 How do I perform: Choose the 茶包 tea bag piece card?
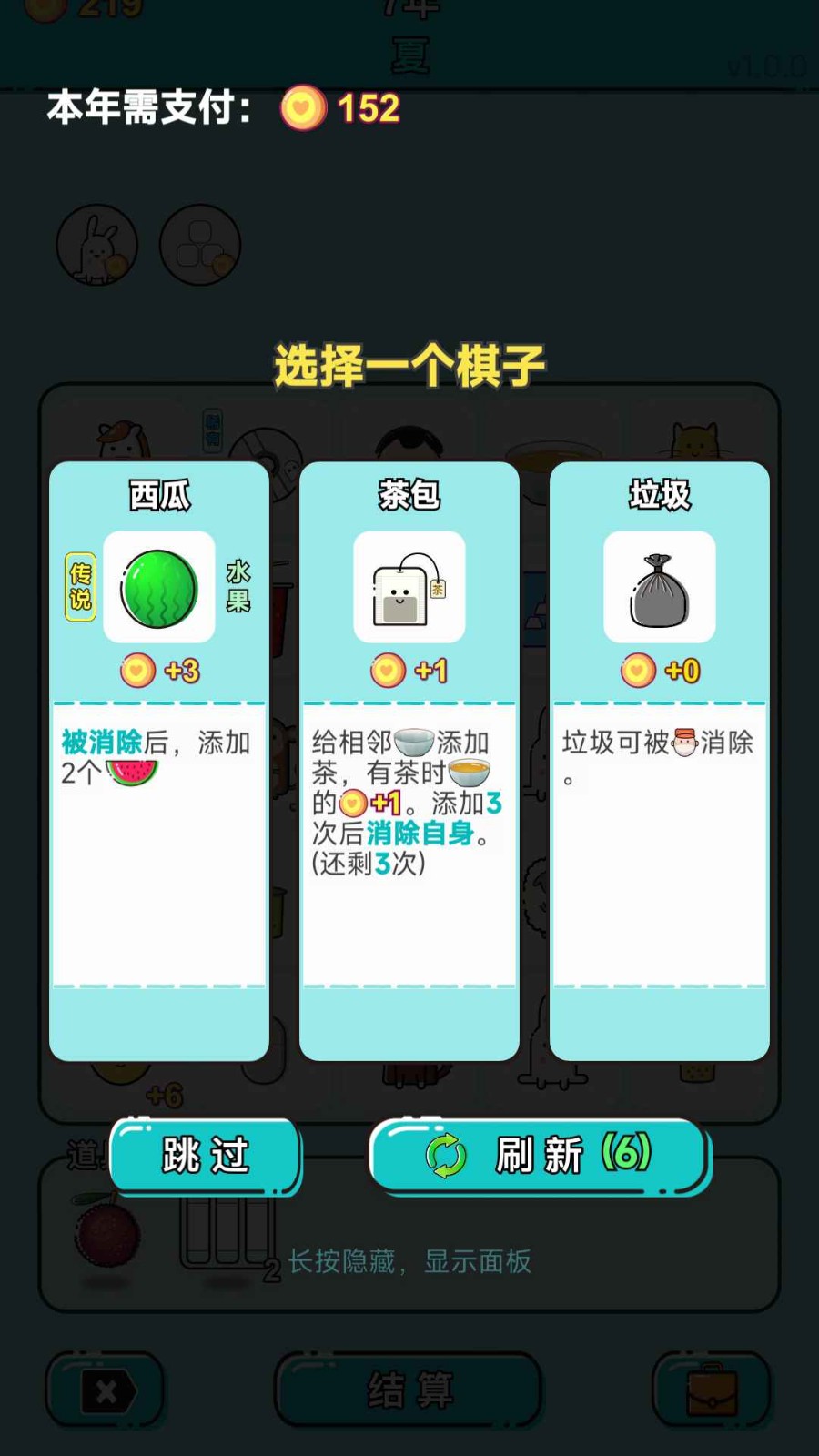(409, 760)
